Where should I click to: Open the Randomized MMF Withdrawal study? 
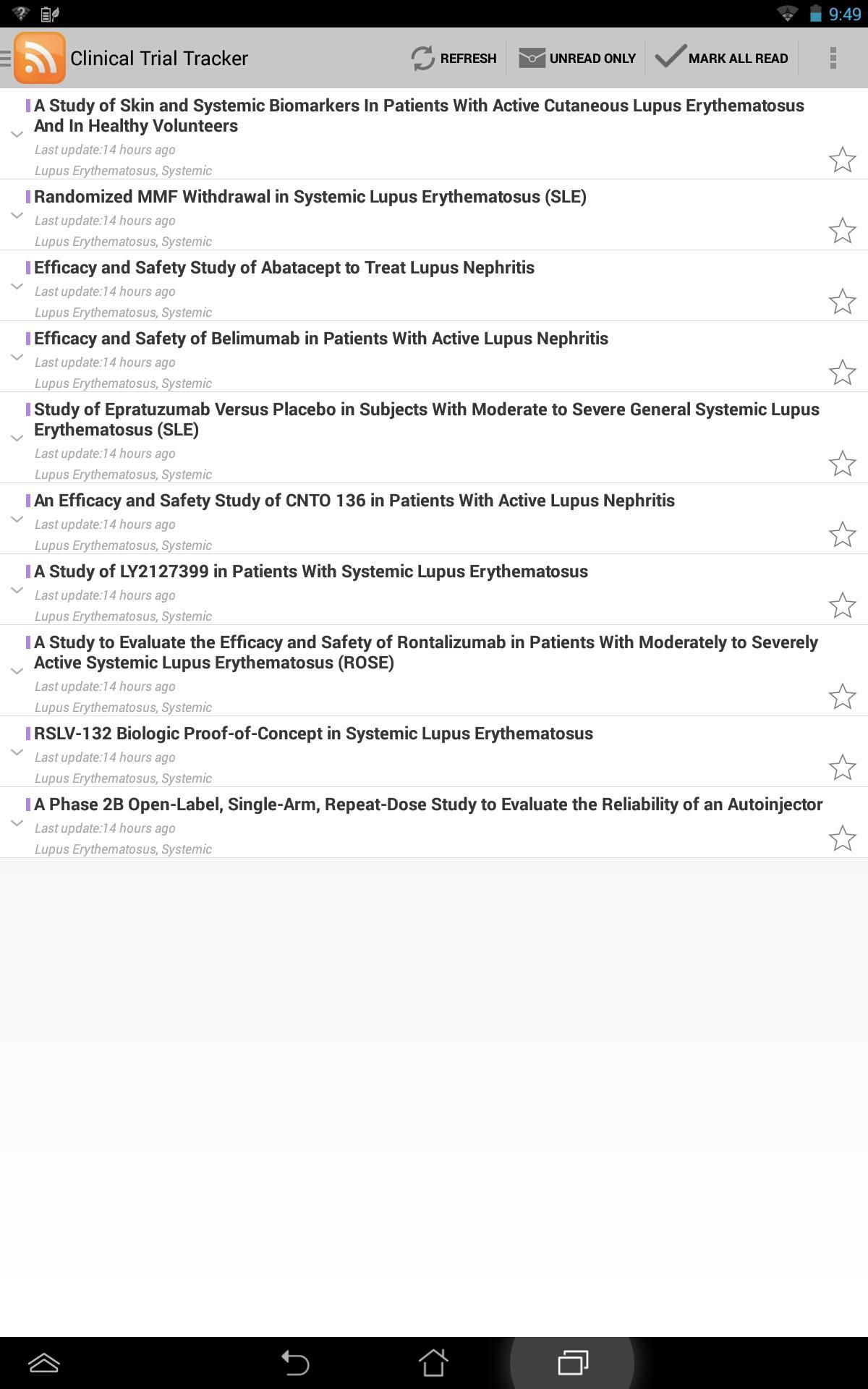[310, 197]
